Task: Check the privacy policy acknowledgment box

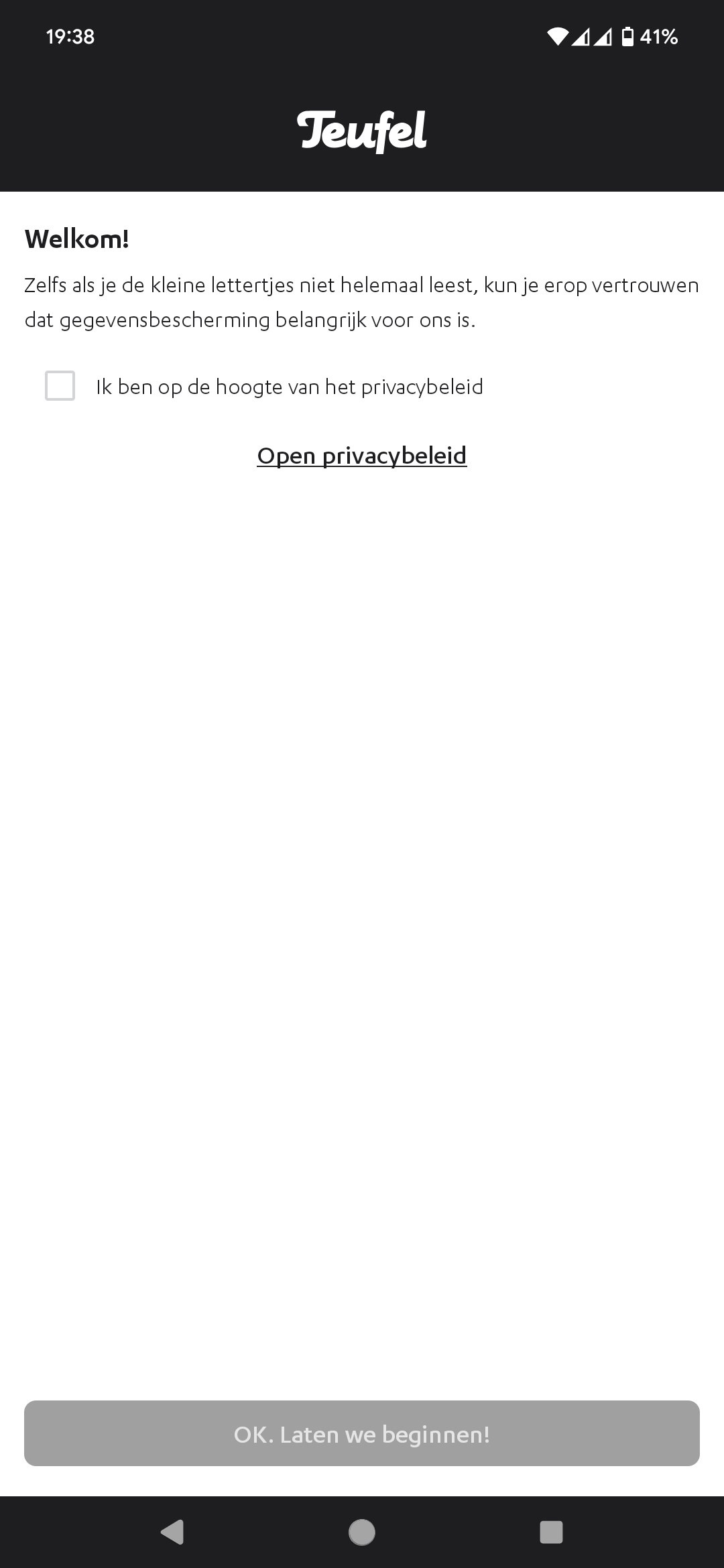Action: [60, 386]
